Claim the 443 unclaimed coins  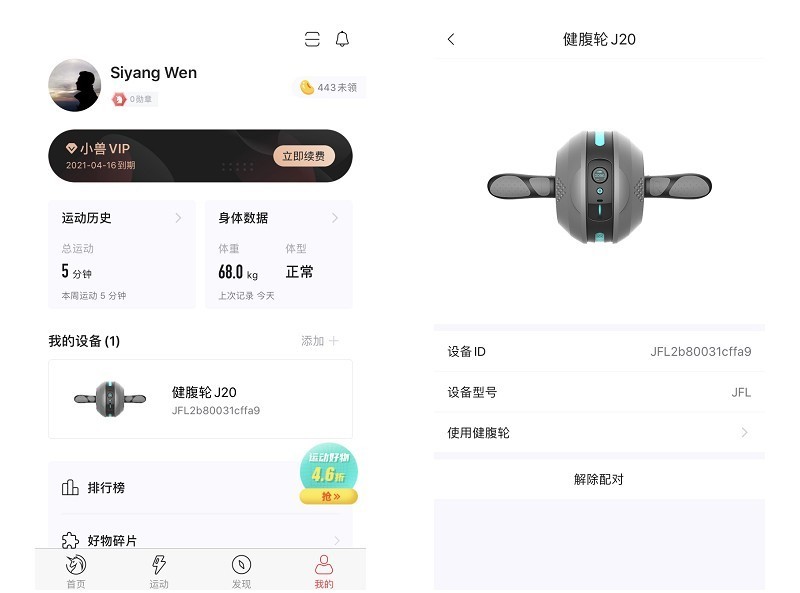point(329,88)
